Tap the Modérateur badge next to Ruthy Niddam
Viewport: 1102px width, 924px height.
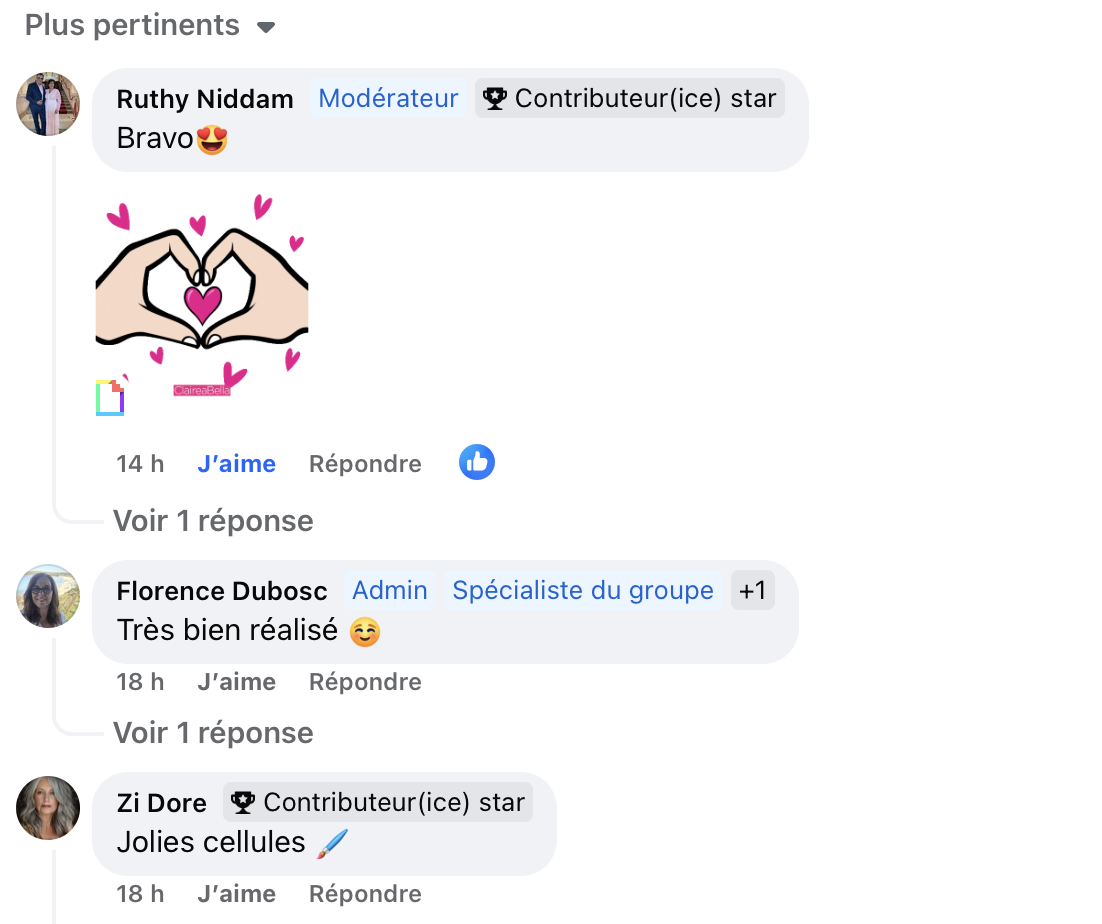388,99
